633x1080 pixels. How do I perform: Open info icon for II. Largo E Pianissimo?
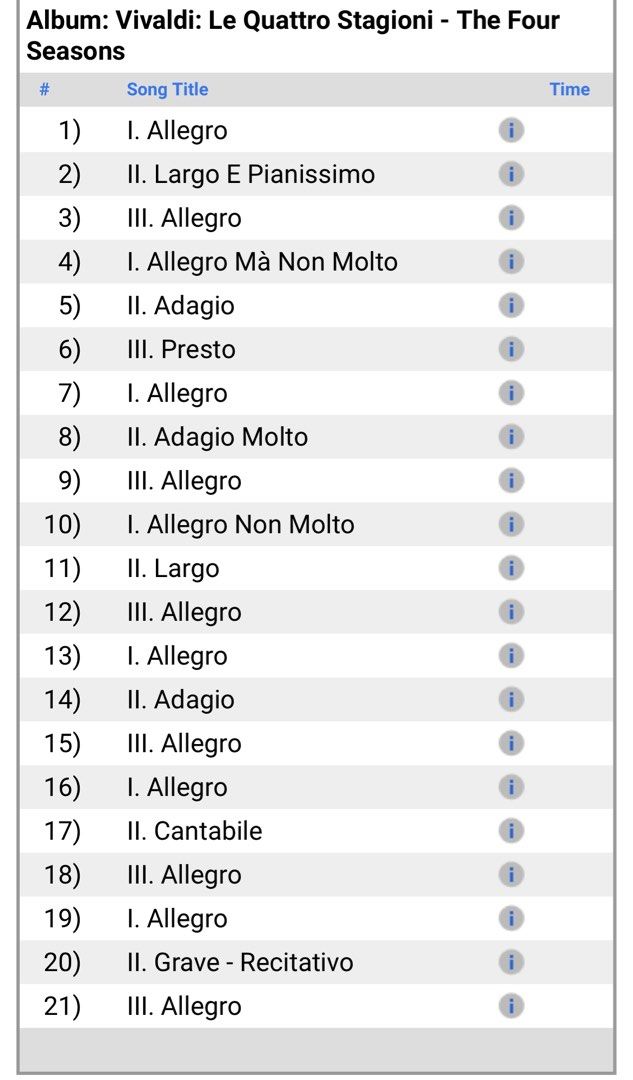click(511, 174)
